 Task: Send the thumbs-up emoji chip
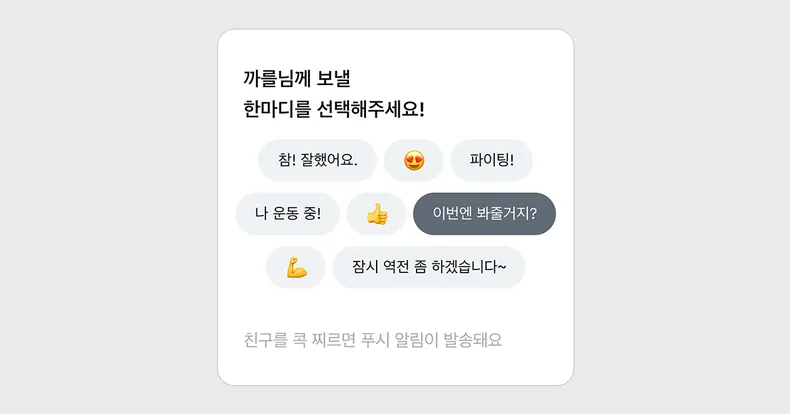pos(376,213)
